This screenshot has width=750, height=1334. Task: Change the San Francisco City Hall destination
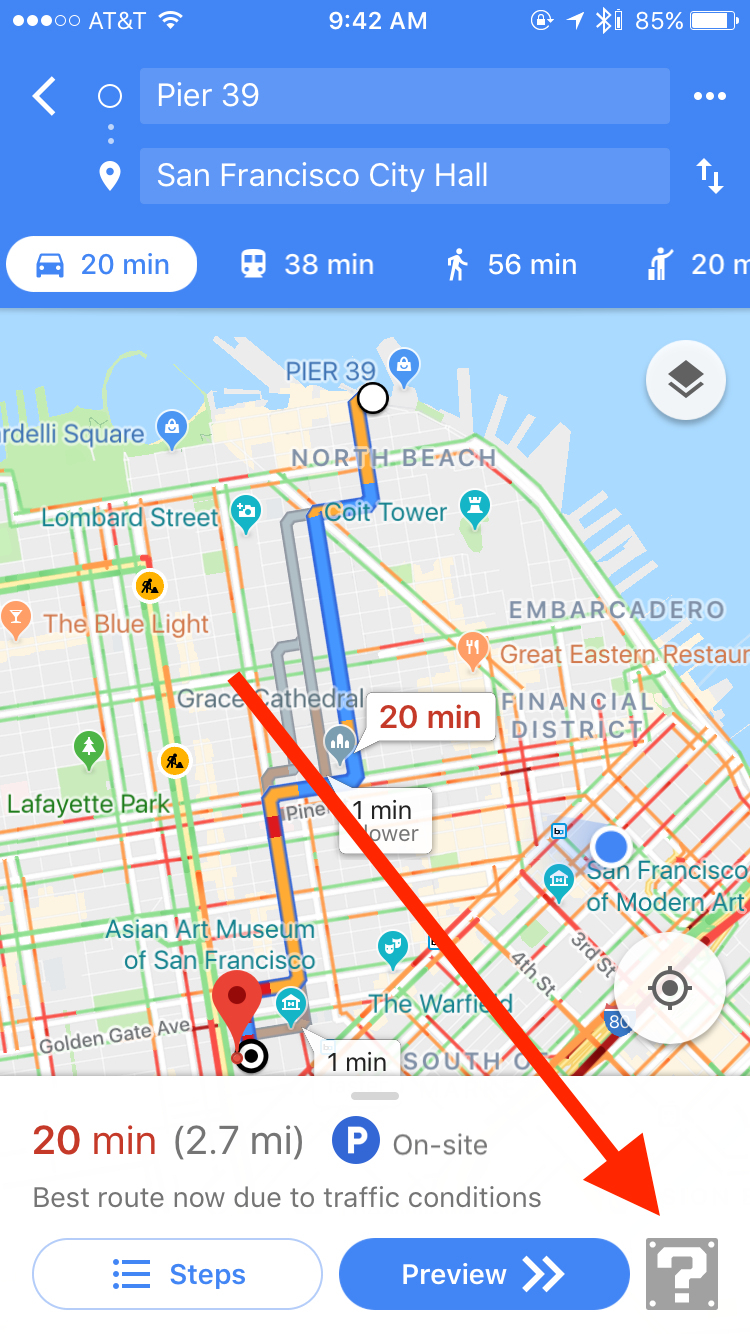404,176
